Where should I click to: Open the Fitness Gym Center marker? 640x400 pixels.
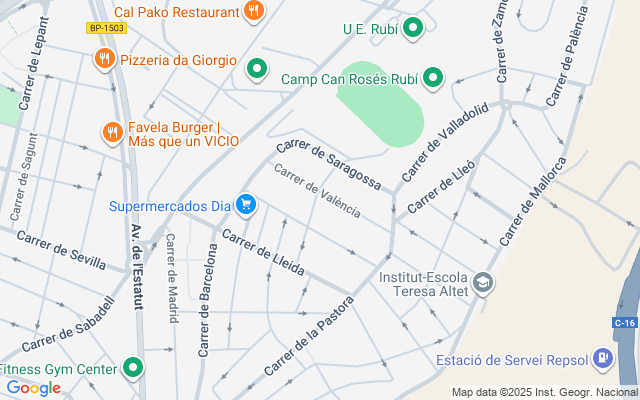point(133,369)
